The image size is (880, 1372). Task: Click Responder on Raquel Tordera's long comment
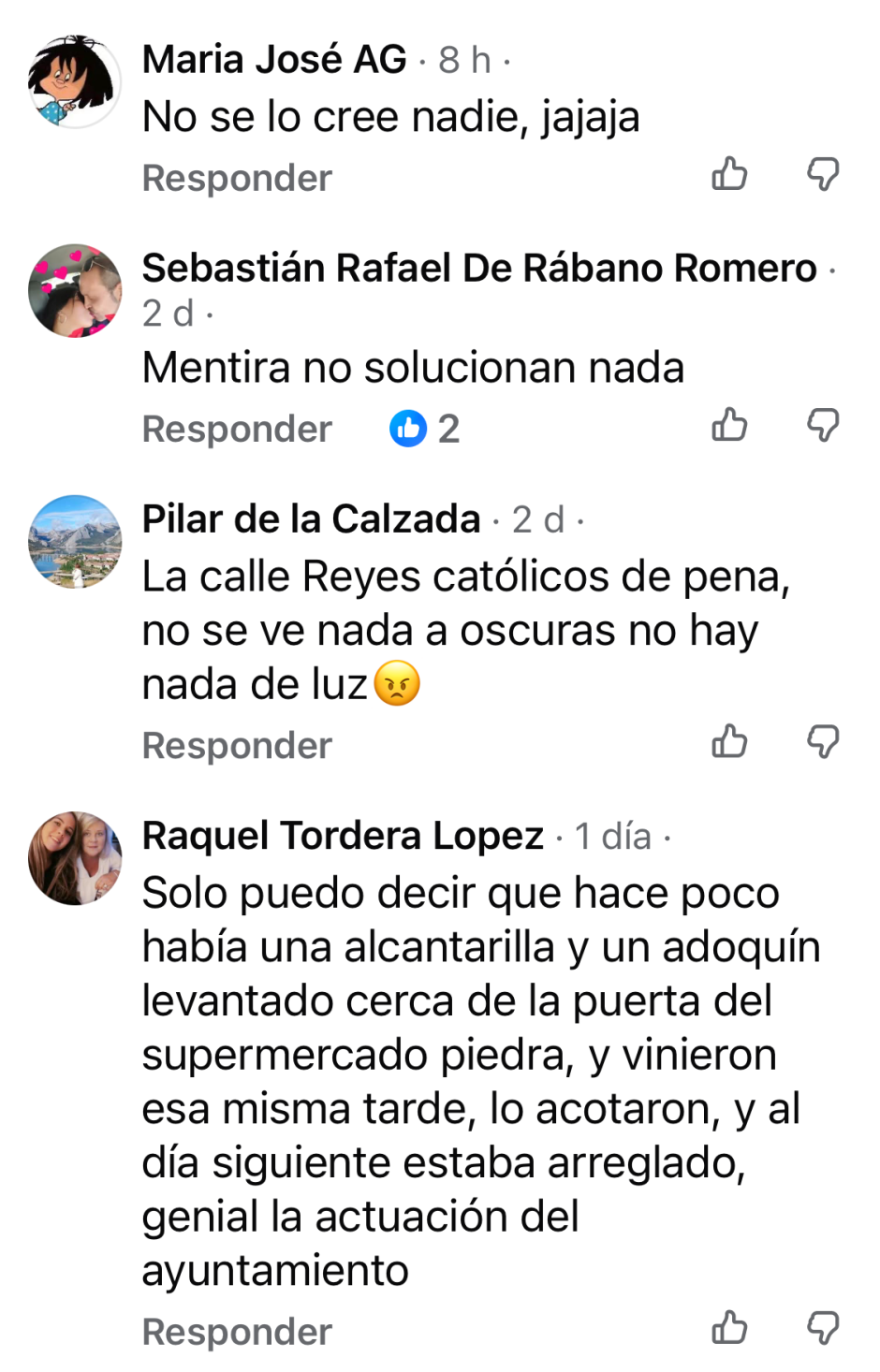point(237,1330)
